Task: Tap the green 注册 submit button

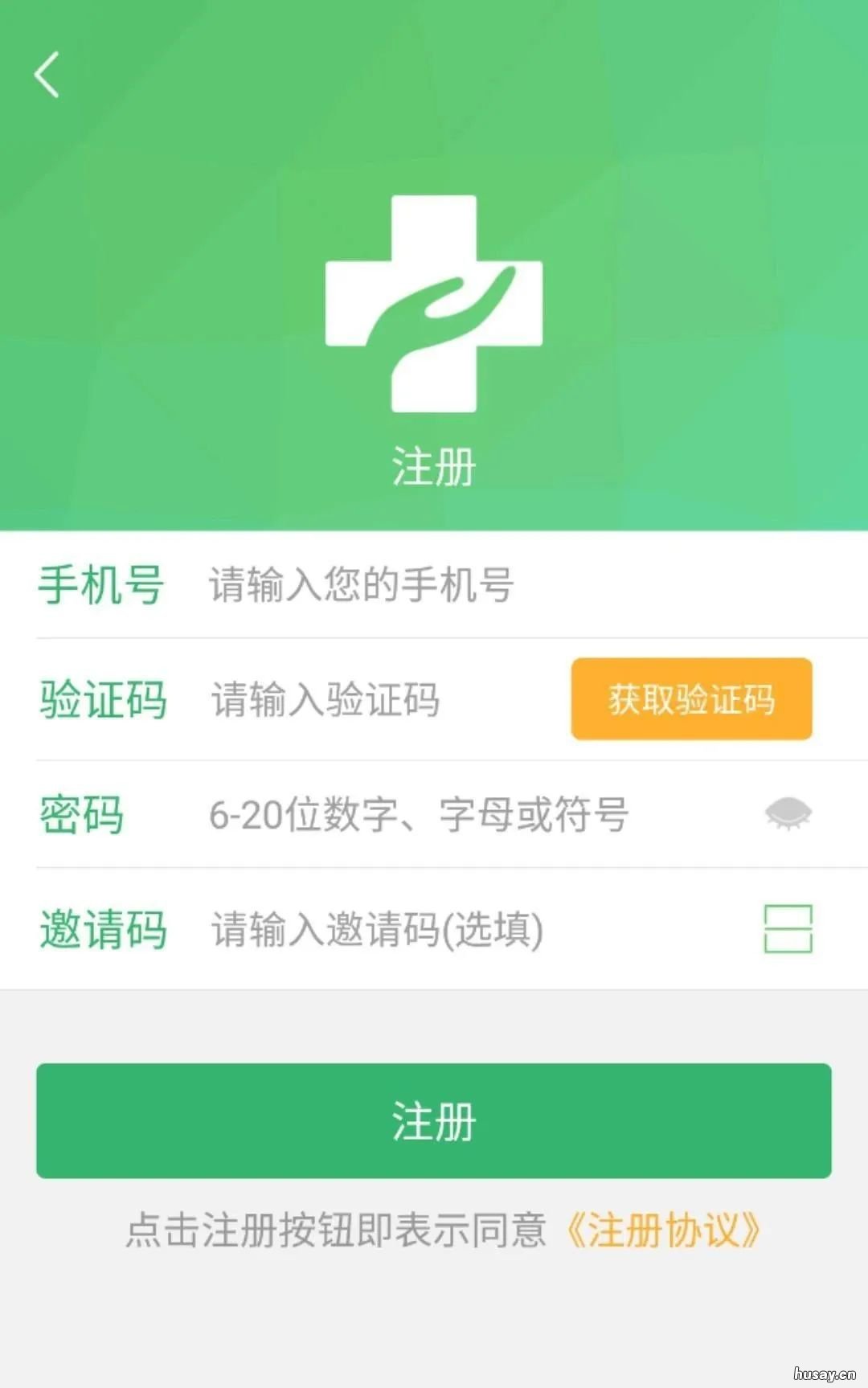Action: (434, 1123)
